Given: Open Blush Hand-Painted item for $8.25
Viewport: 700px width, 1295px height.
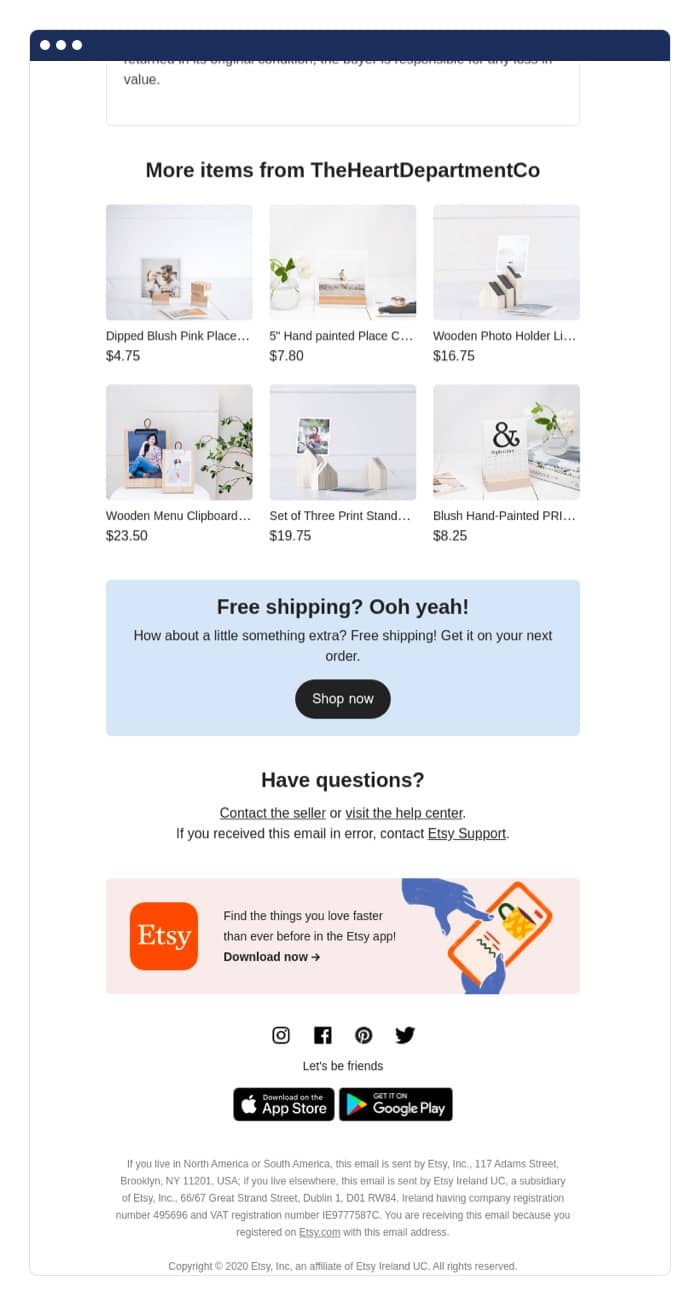Looking at the screenshot, I should (x=506, y=443).
